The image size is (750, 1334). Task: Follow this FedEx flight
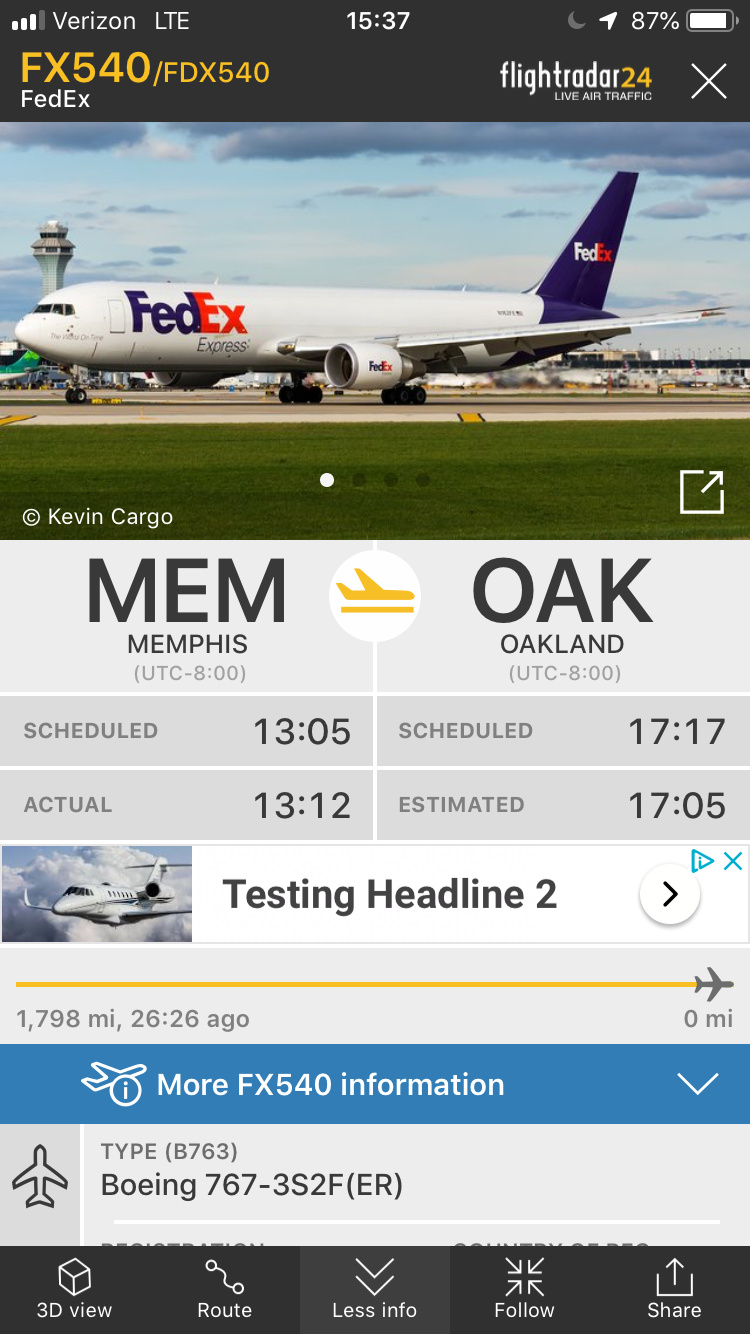coord(524,1290)
